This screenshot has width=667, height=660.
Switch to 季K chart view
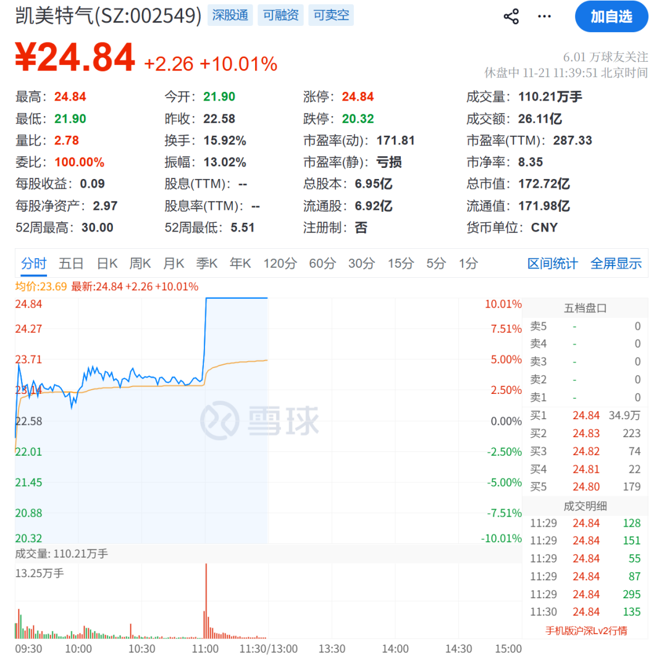207,263
